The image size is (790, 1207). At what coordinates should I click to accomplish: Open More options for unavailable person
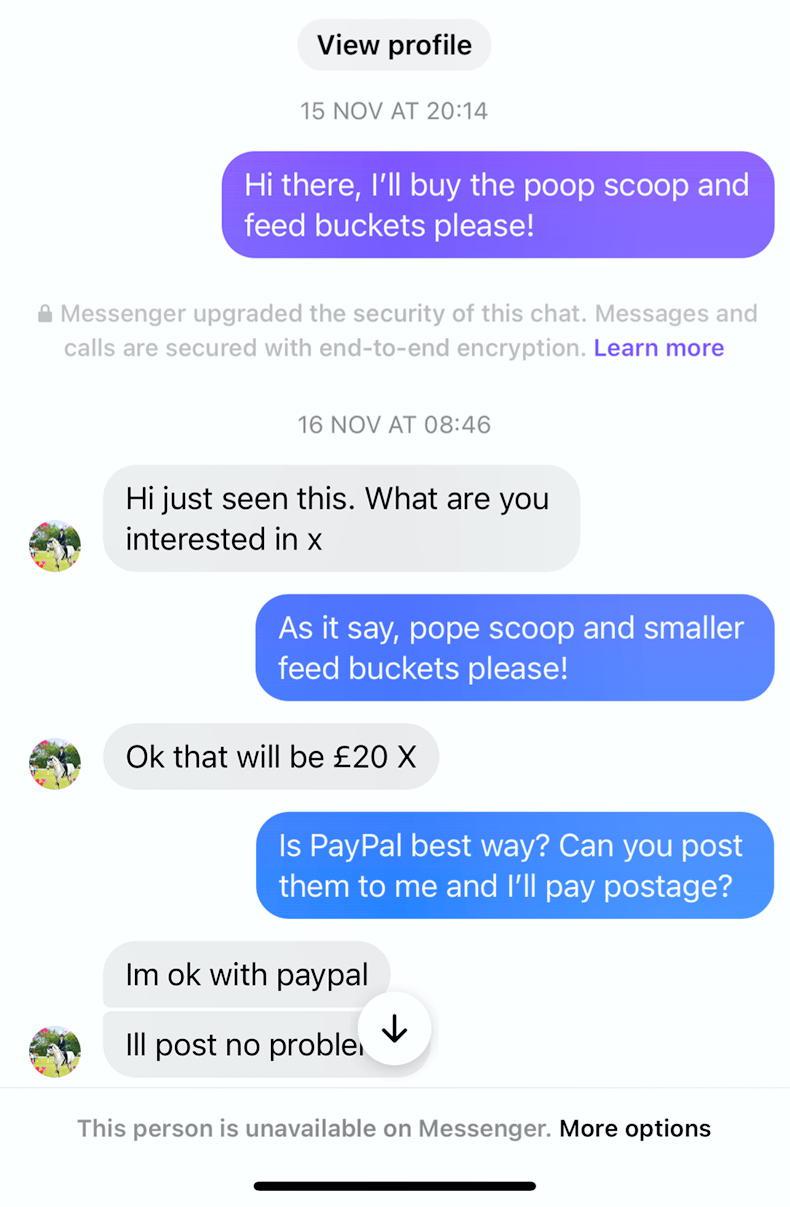(x=635, y=1128)
